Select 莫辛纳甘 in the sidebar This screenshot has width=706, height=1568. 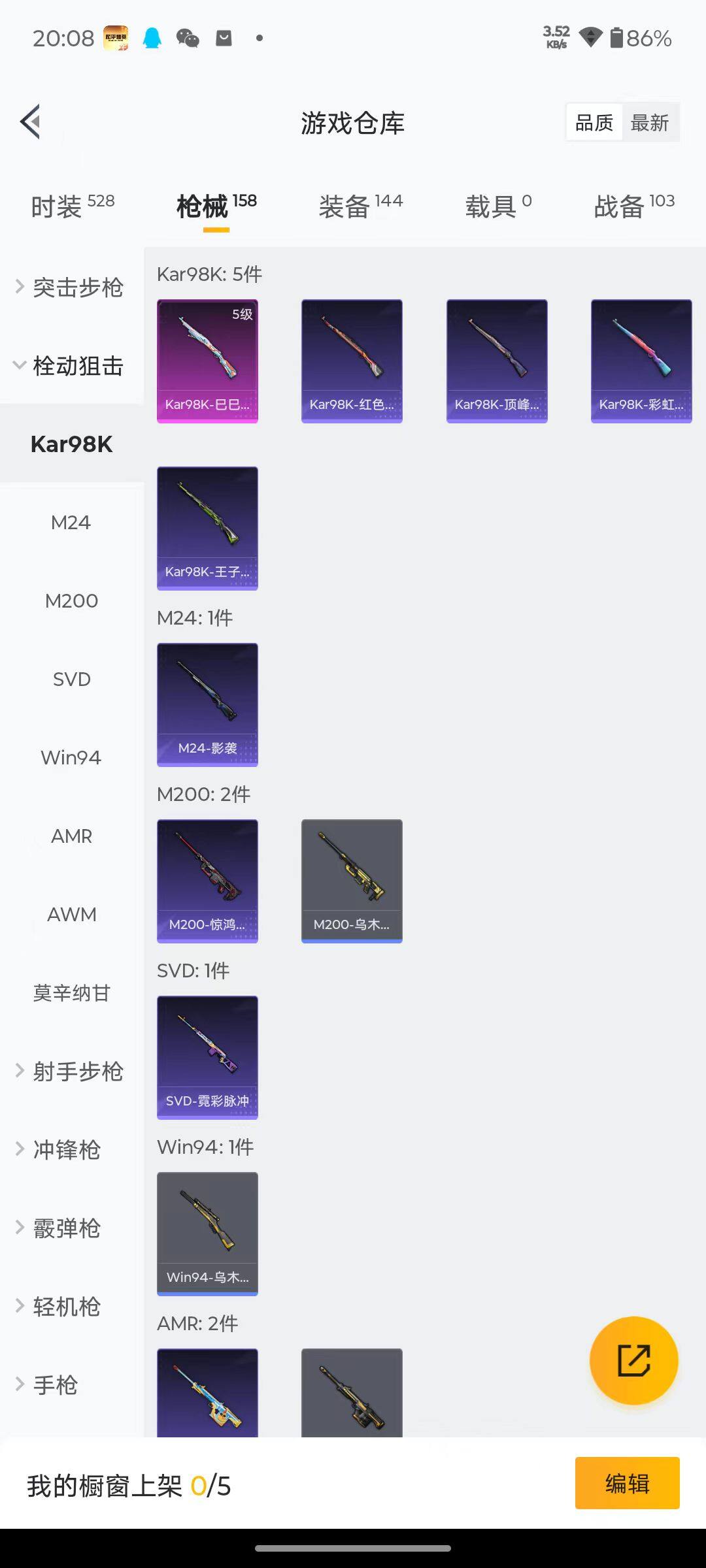(71, 993)
